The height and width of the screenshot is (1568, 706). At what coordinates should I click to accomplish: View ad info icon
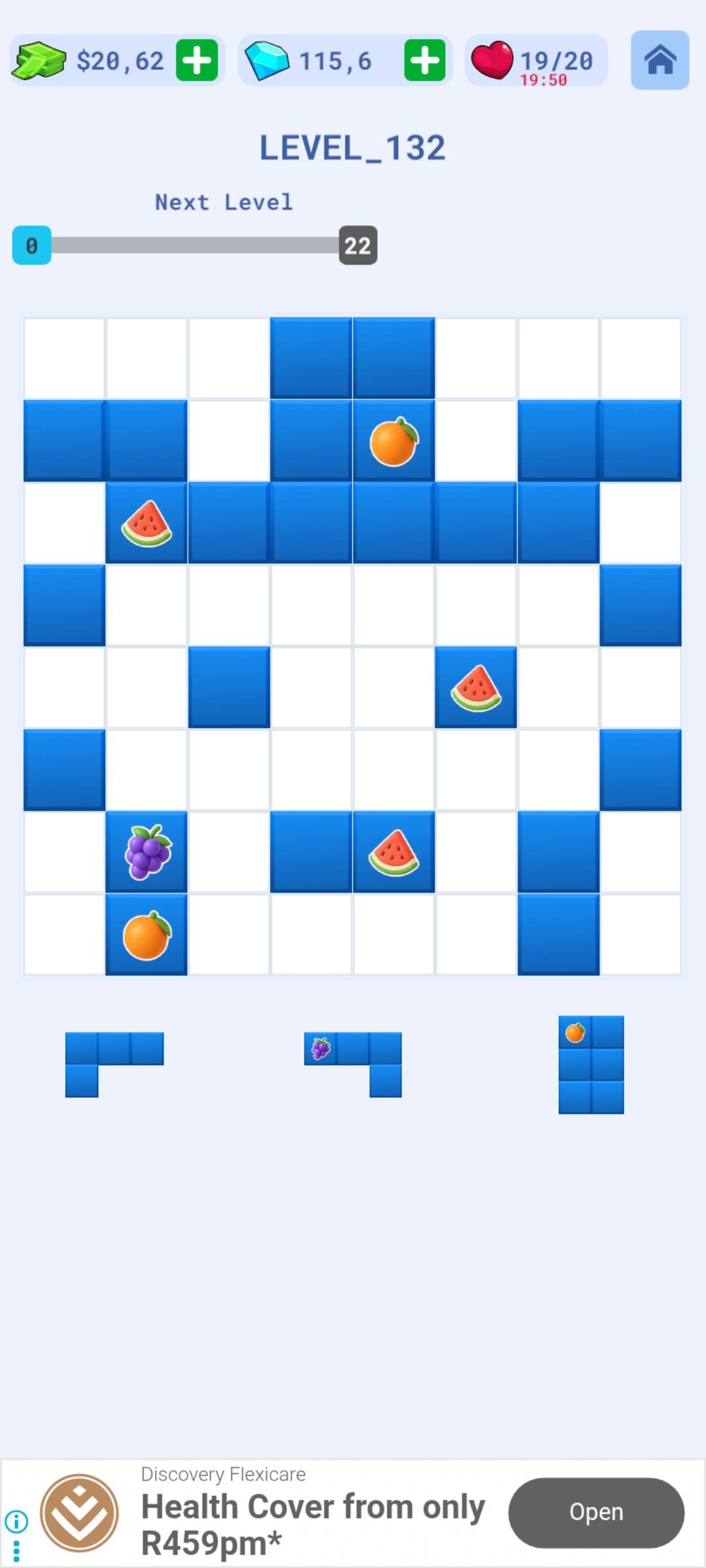pyautogui.click(x=16, y=1522)
